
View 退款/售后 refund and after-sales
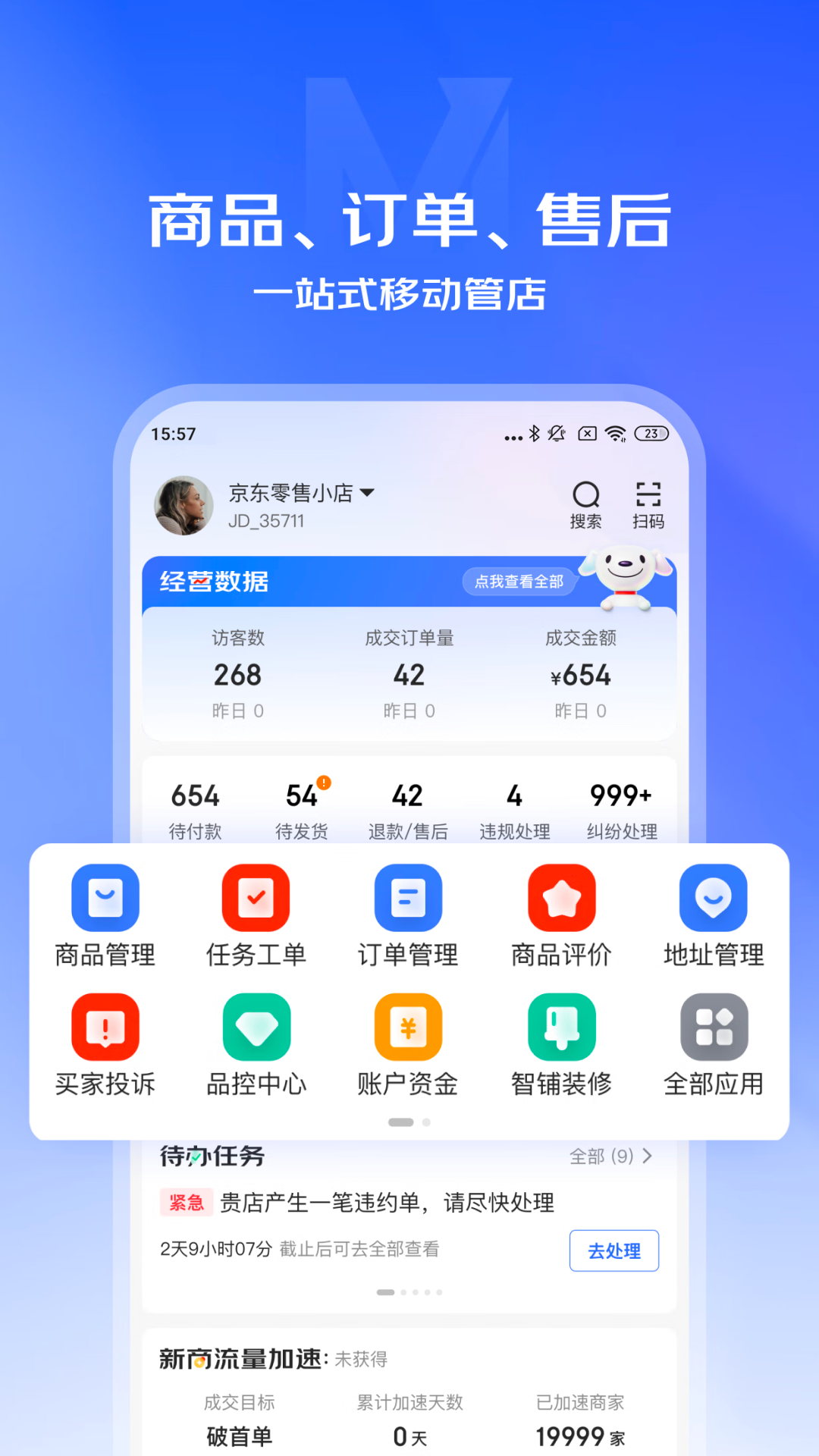pos(409,806)
